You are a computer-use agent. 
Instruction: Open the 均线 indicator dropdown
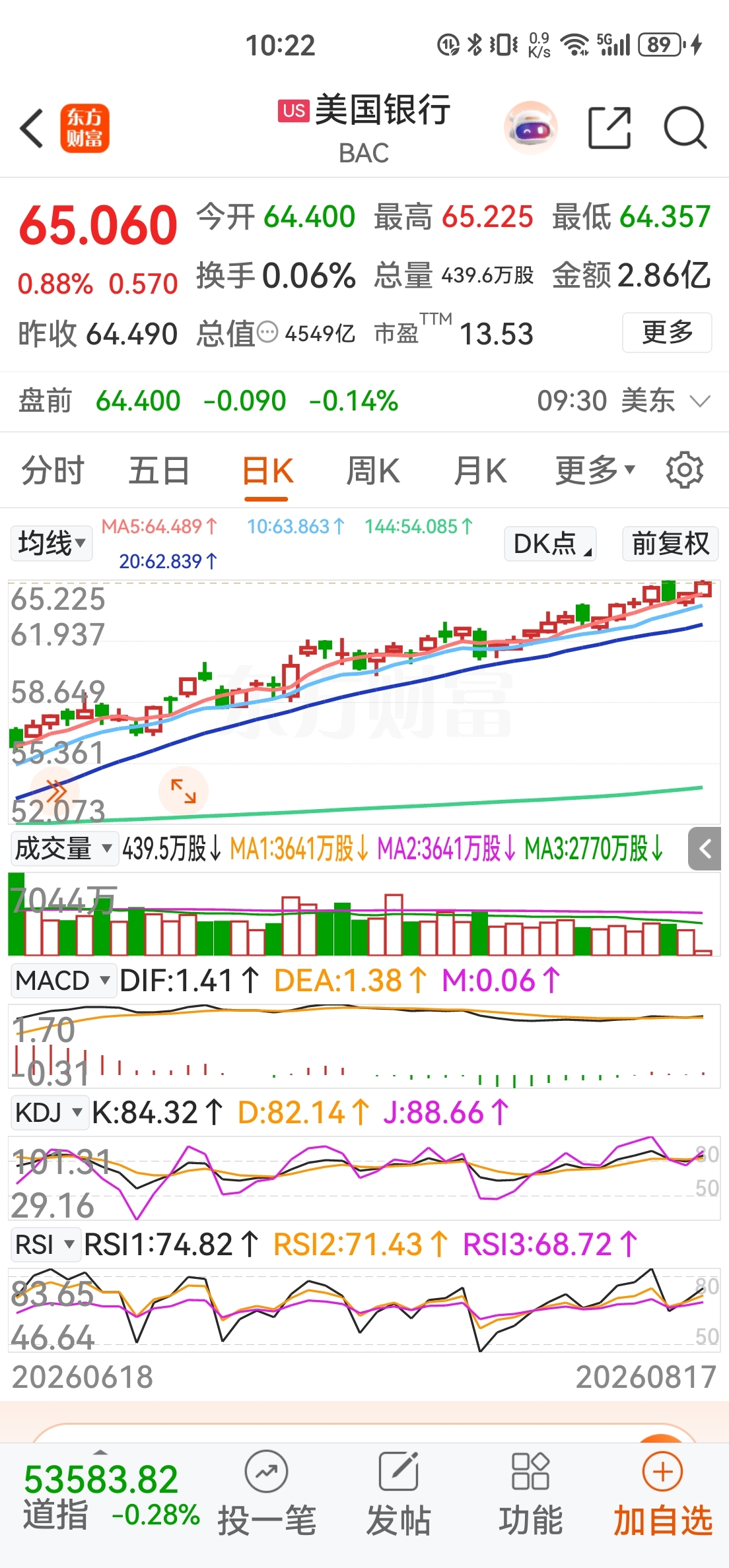[52, 544]
